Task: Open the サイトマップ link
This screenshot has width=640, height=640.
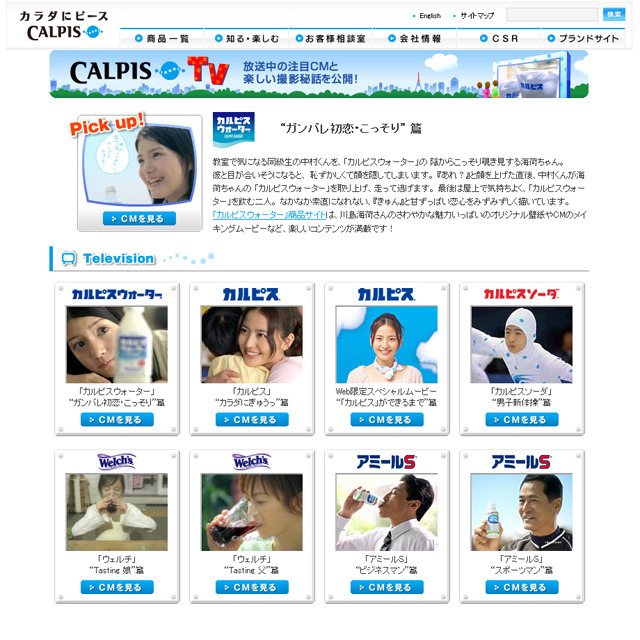Action: tap(476, 16)
